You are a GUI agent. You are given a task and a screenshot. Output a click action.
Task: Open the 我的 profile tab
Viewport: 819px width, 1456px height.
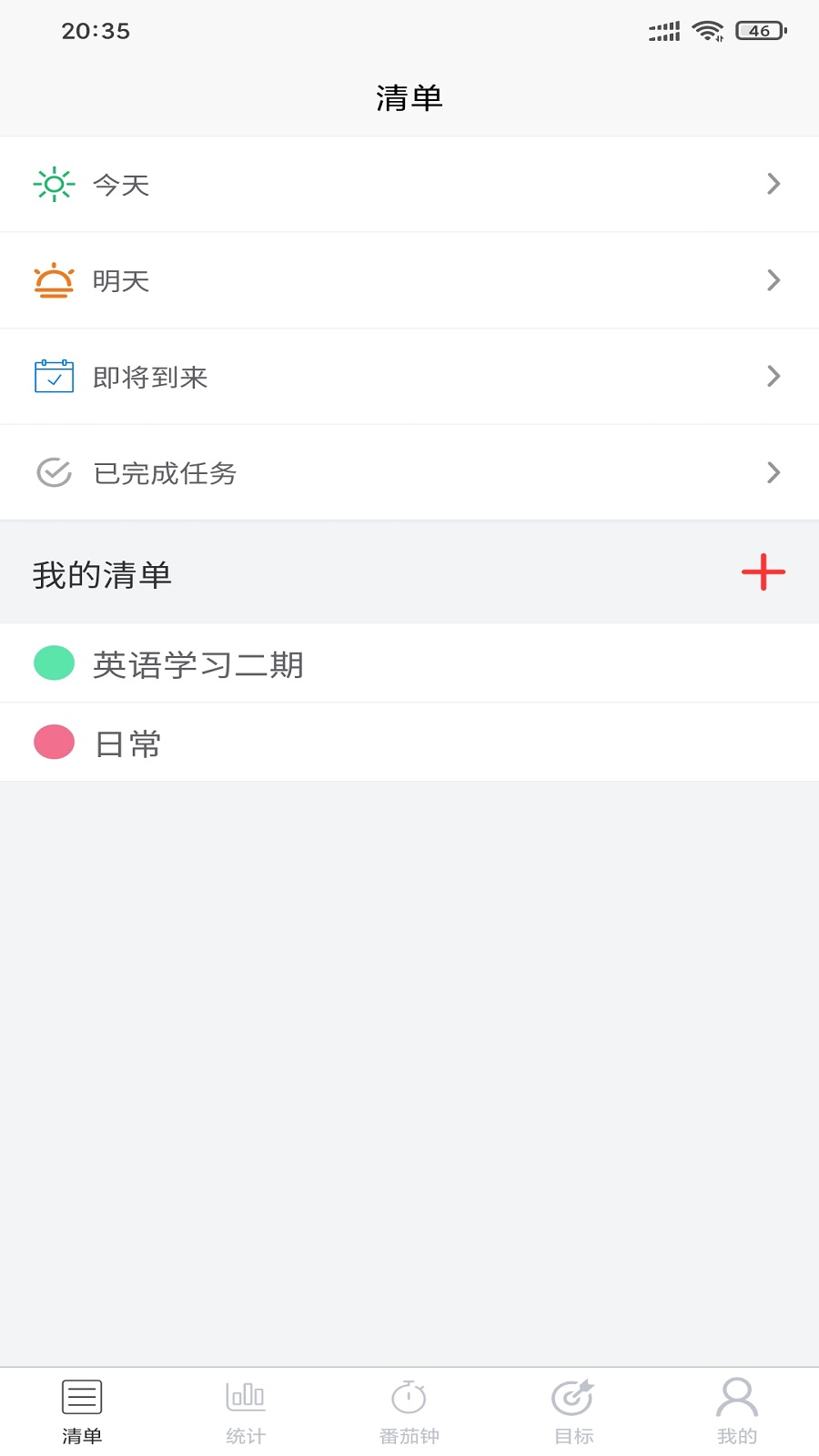[737, 1410]
